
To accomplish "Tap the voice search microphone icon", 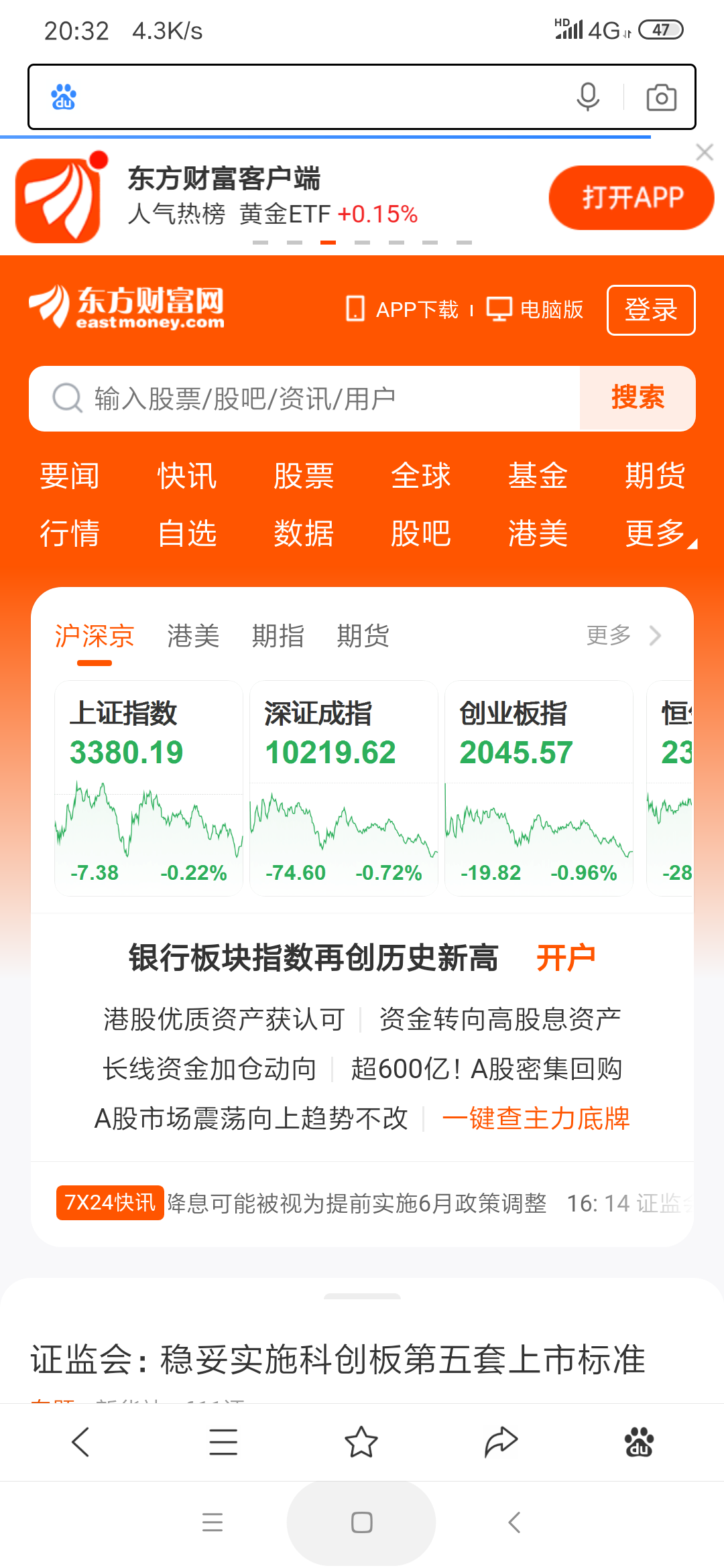I will pyautogui.click(x=588, y=98).
